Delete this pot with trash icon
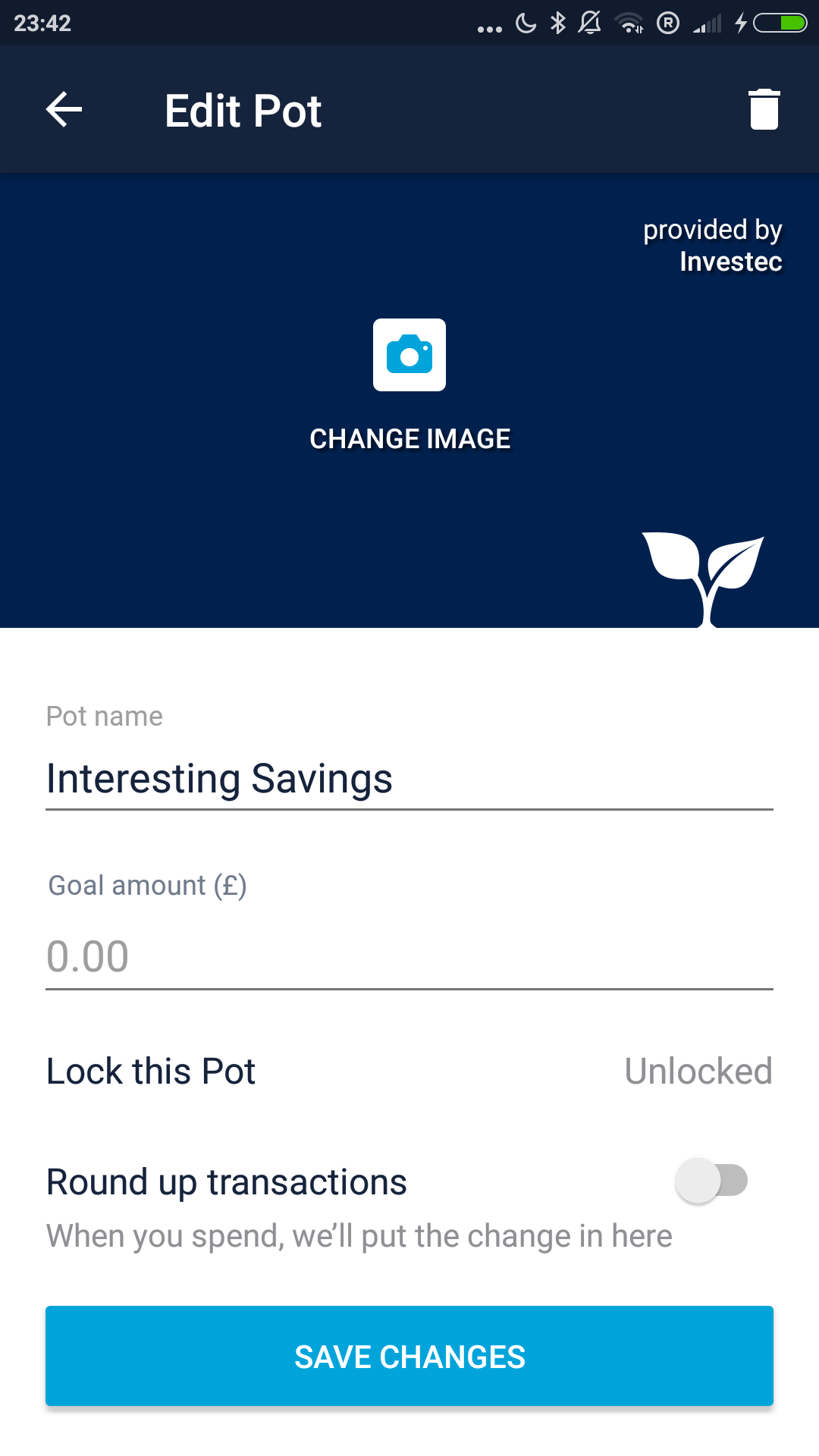Screen dimensions: 819x1456 (764, 110)
